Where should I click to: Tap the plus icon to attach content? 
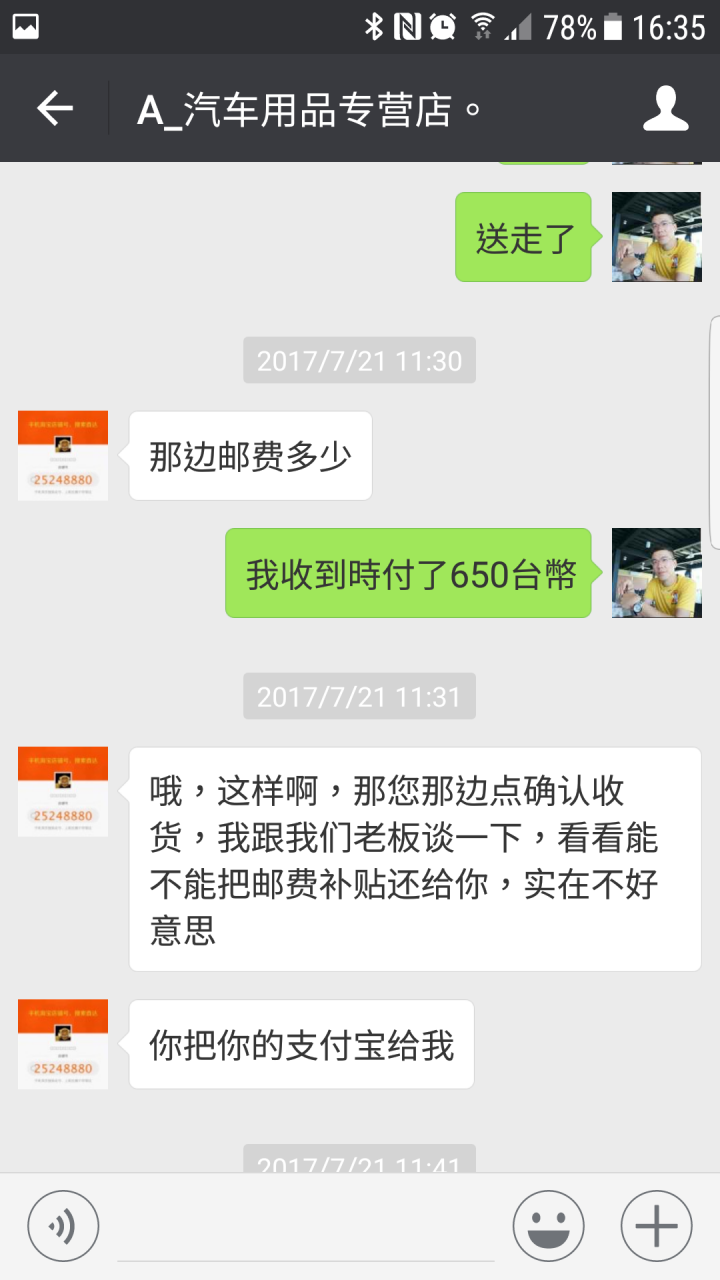[x=655, y=1224]
